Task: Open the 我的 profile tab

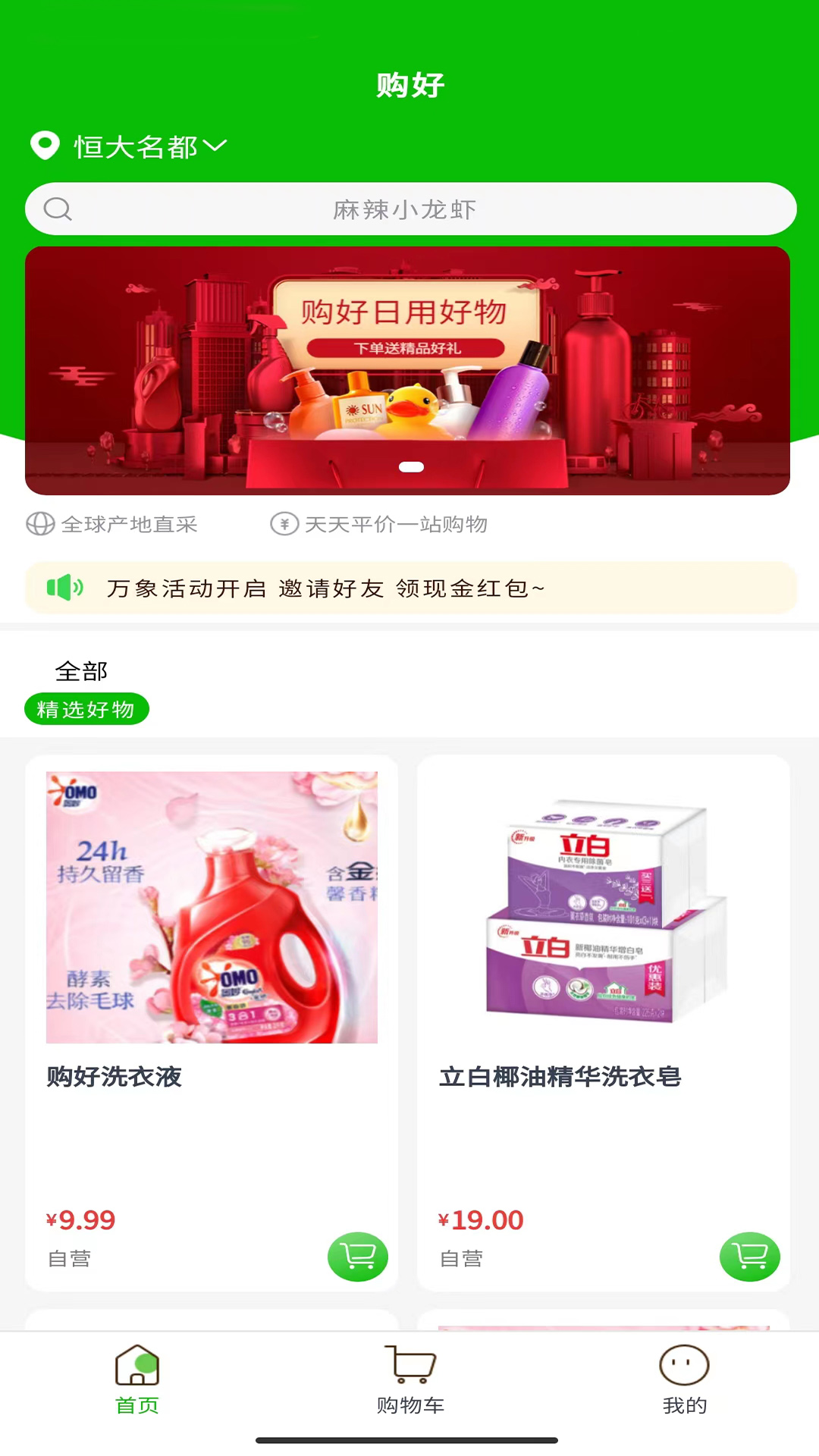Action: (684, 1380)
